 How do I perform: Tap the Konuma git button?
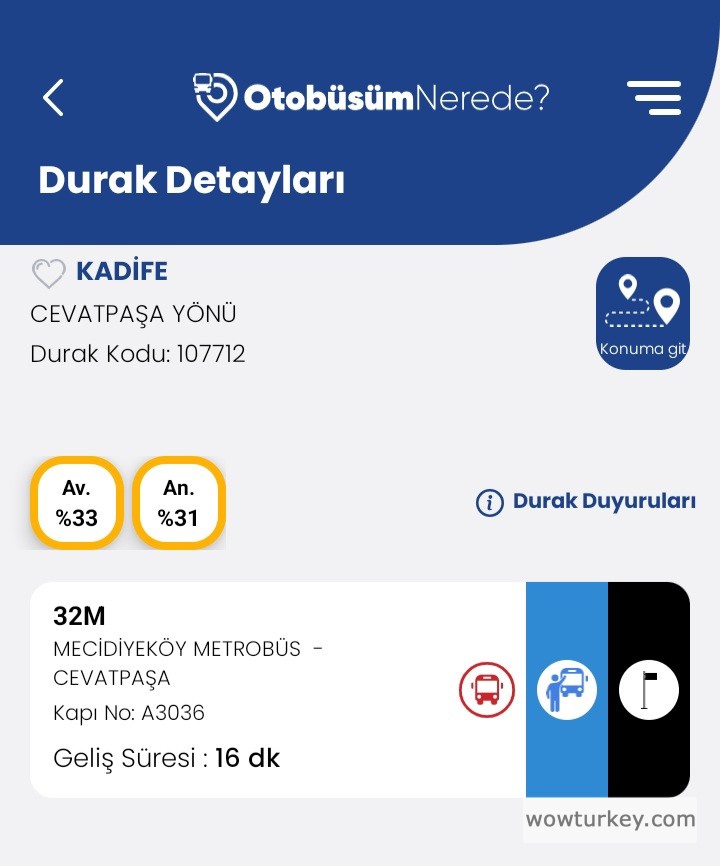[x=642, y=313]
